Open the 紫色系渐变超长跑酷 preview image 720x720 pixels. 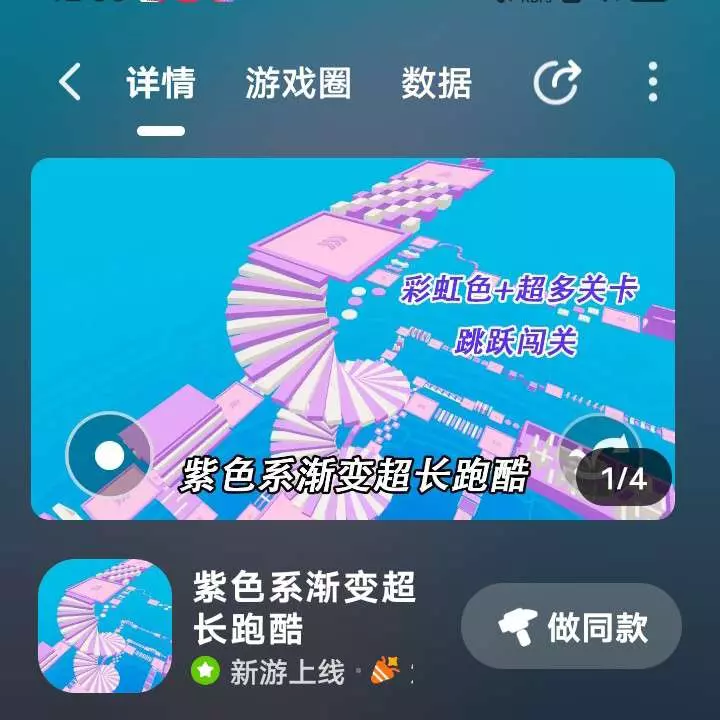(x=353, y=338)
